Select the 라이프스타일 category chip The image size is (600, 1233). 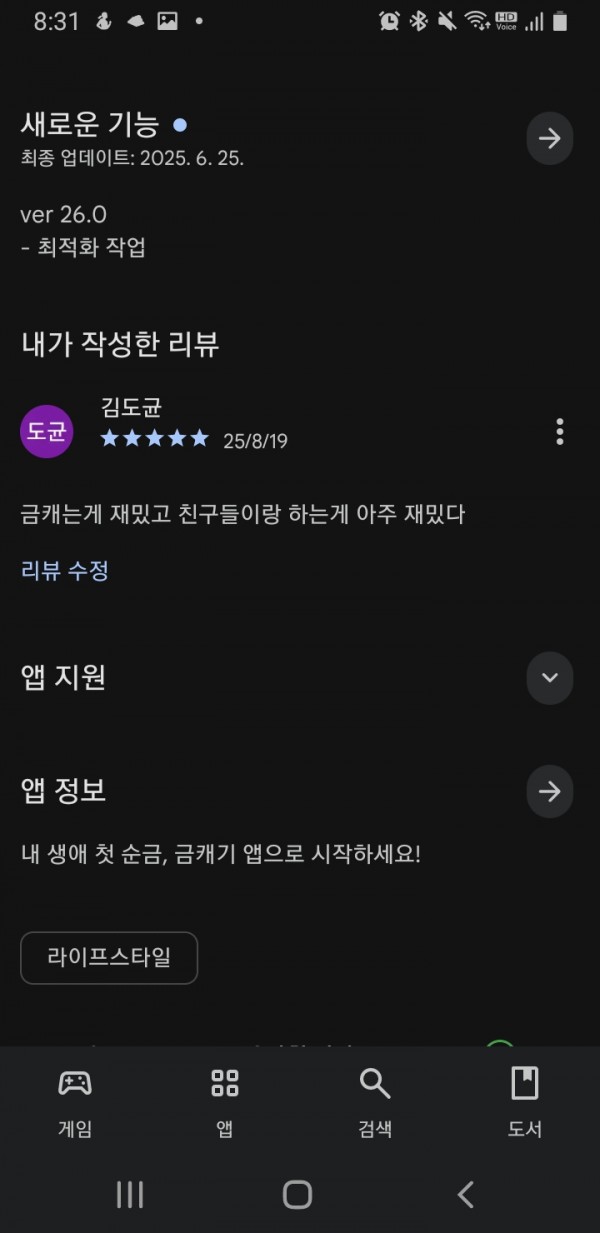pos(109,958)
